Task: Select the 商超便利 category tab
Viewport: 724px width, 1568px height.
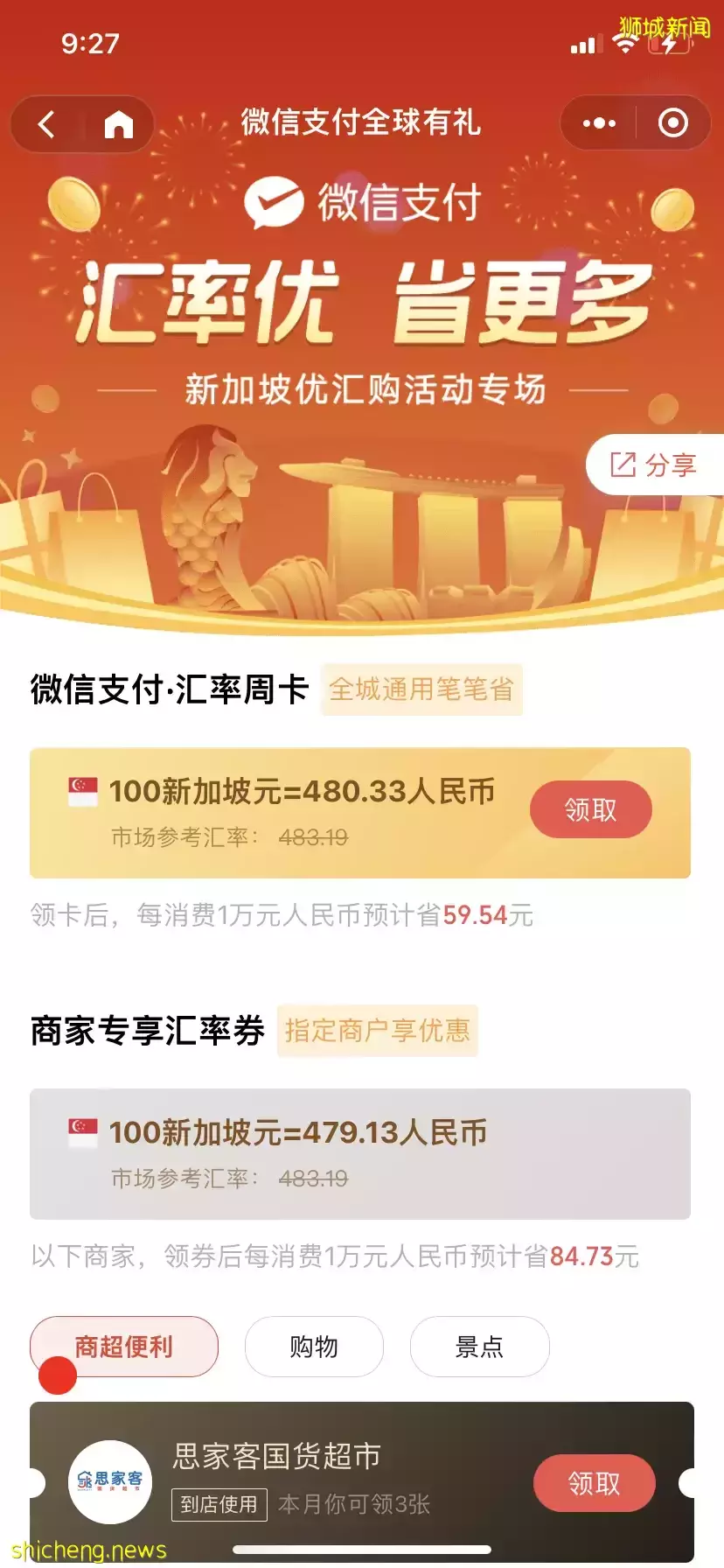Action: click(124, 1346)
